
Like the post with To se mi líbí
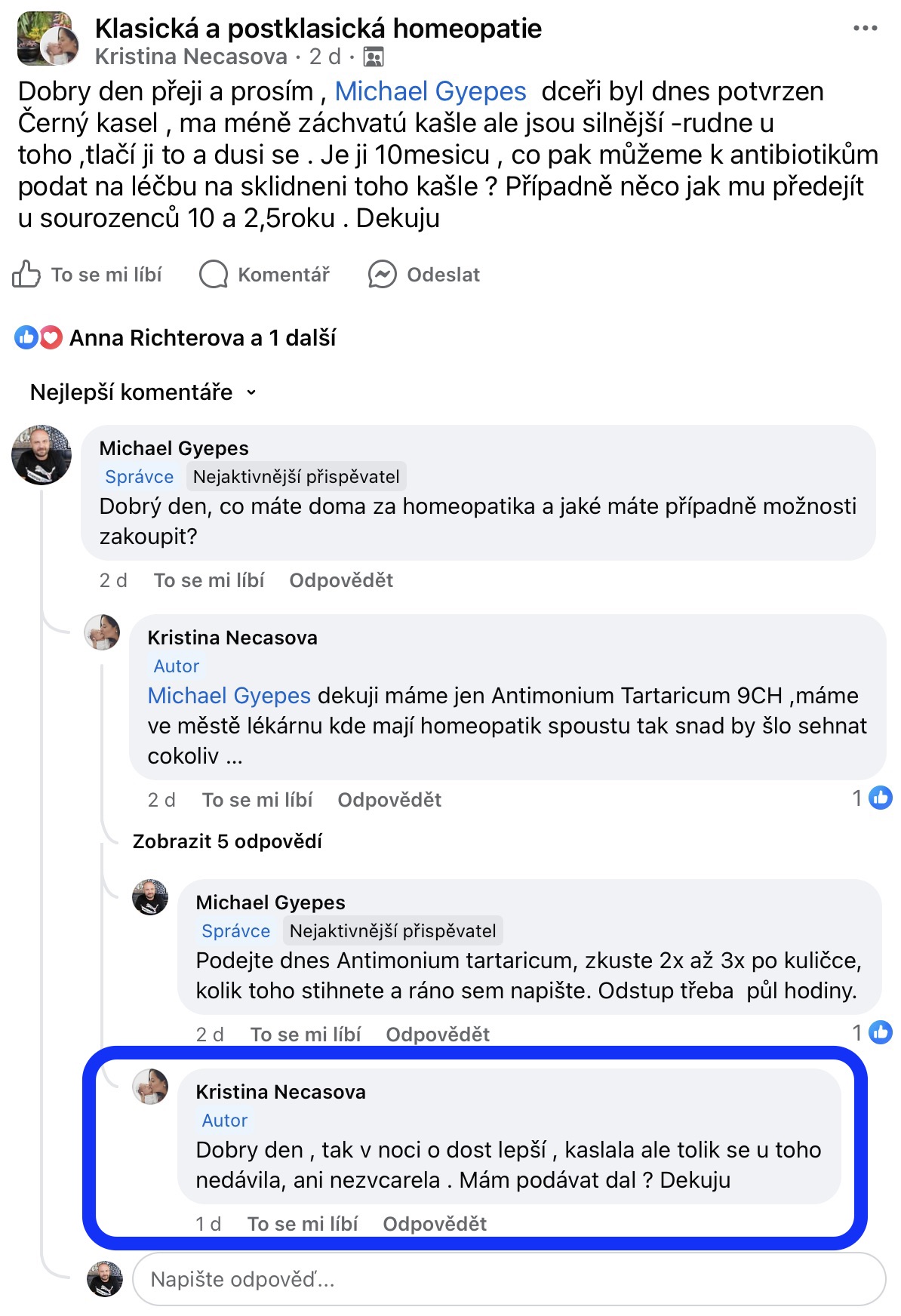coord(88,275)
